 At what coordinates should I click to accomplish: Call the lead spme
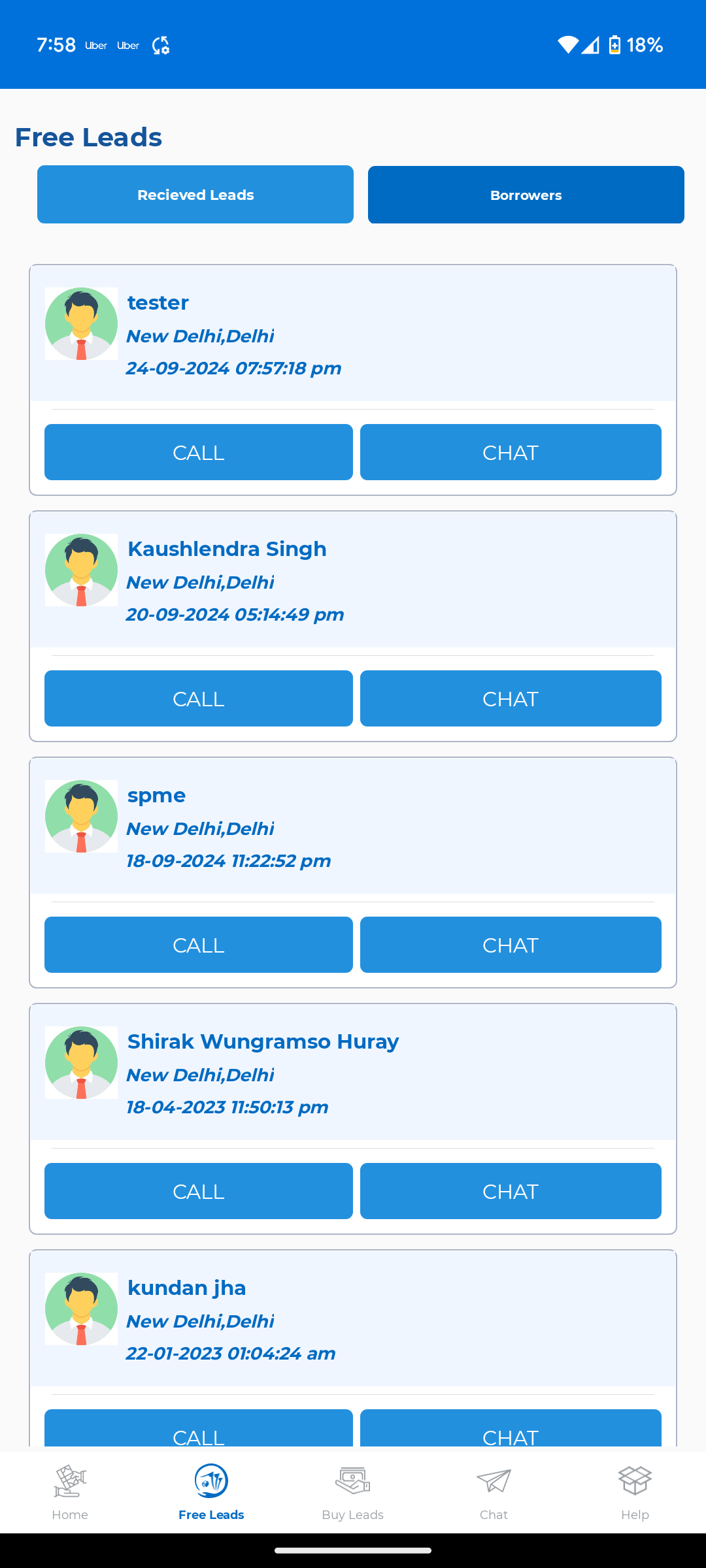click(x=199, y=945)
